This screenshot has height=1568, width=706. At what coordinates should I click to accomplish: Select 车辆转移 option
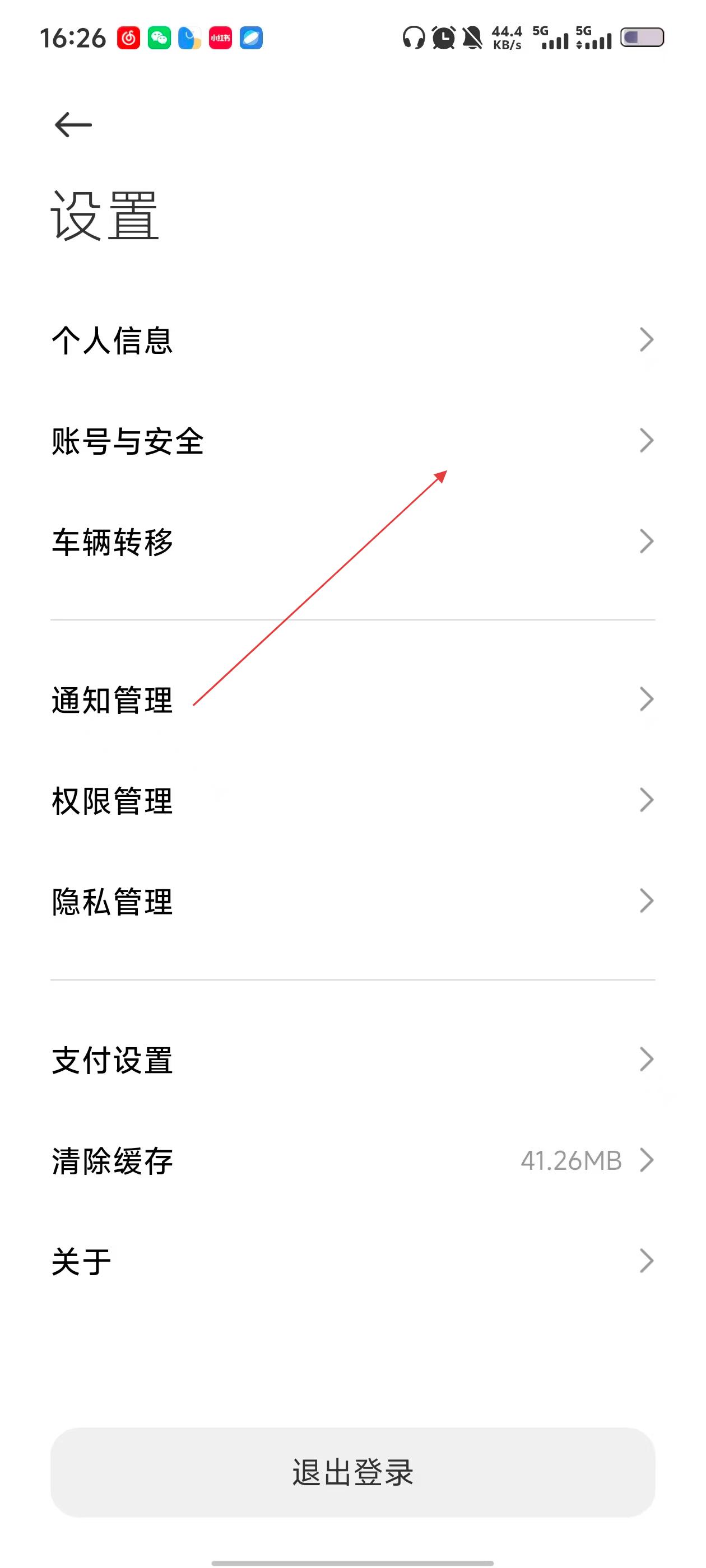point(352,541)
